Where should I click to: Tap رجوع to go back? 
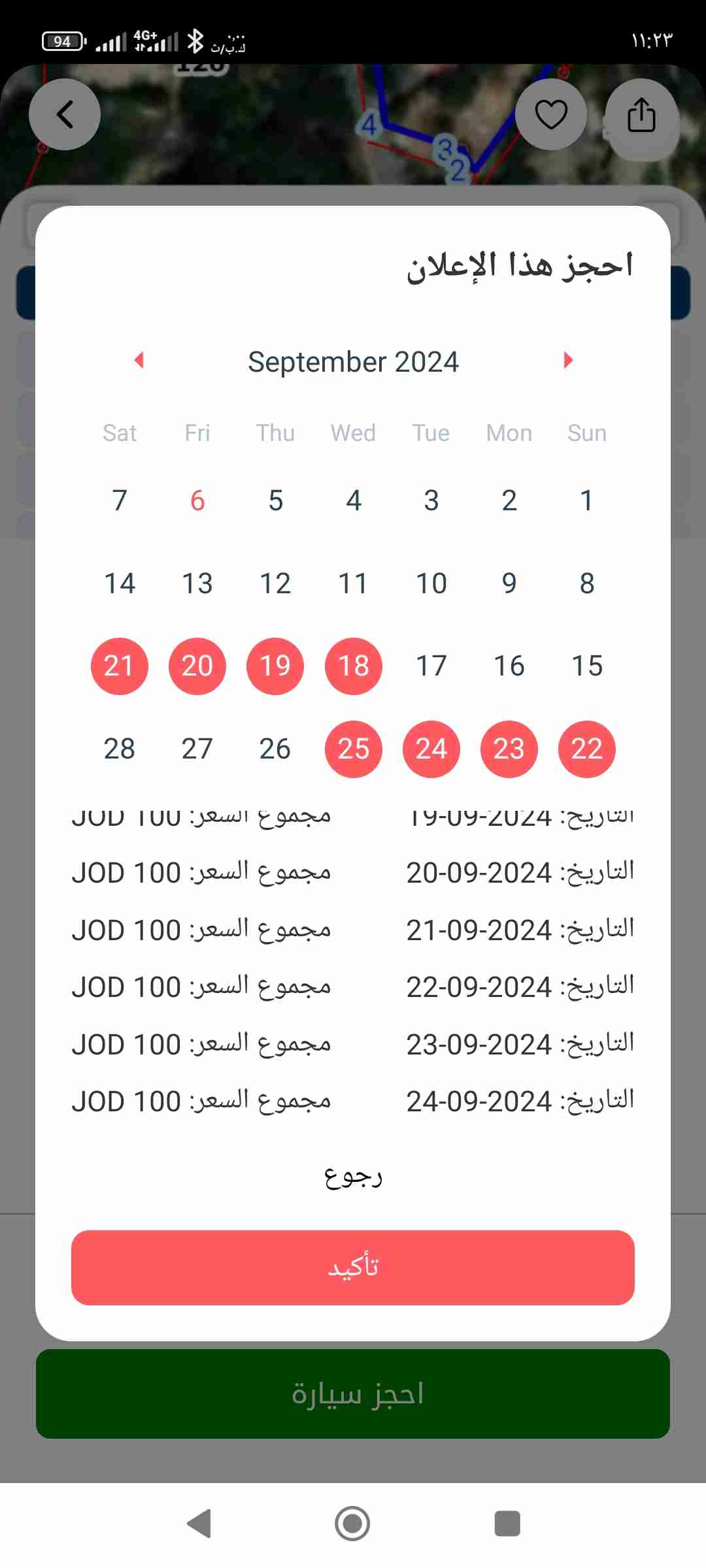(x=353, y=1177)
